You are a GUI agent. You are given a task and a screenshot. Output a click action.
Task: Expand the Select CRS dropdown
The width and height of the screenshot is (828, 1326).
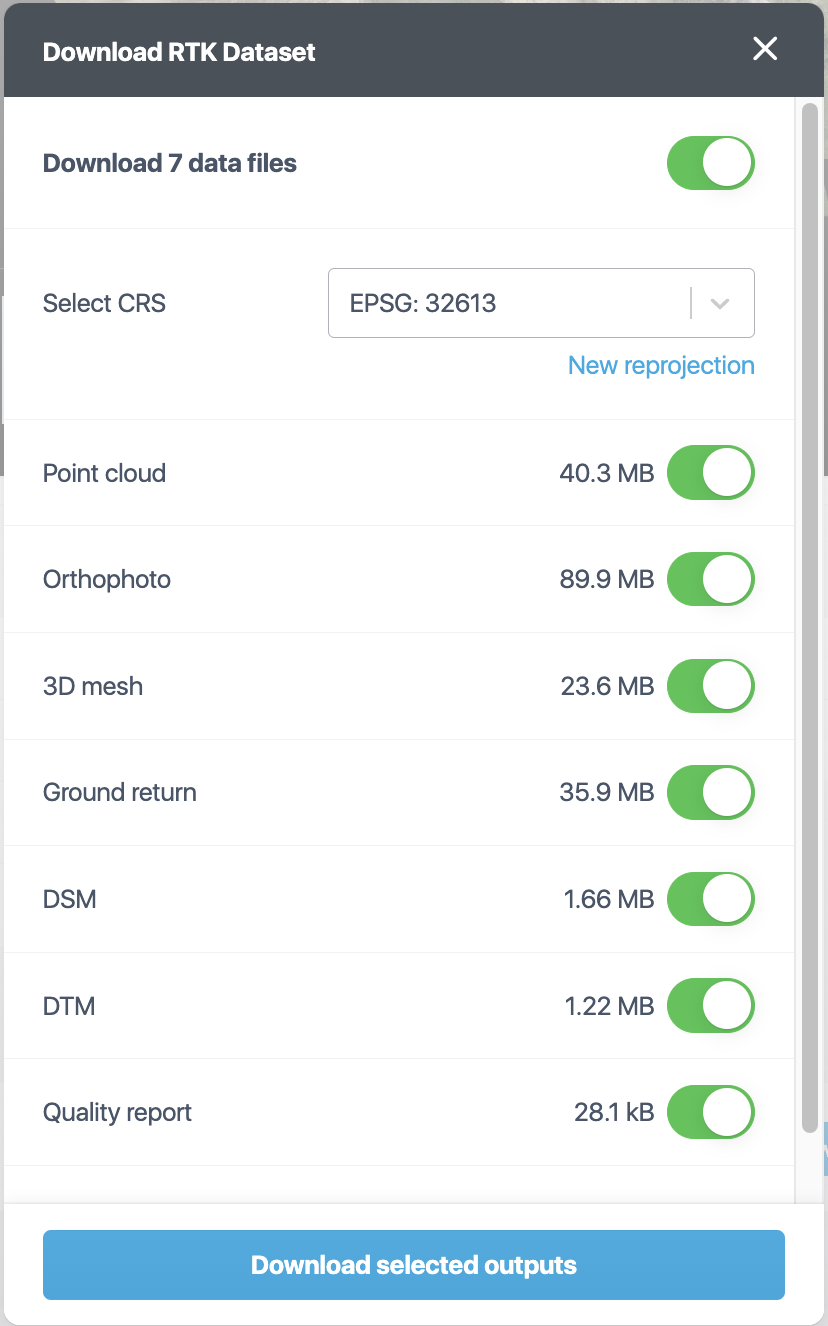coord(541,303)
